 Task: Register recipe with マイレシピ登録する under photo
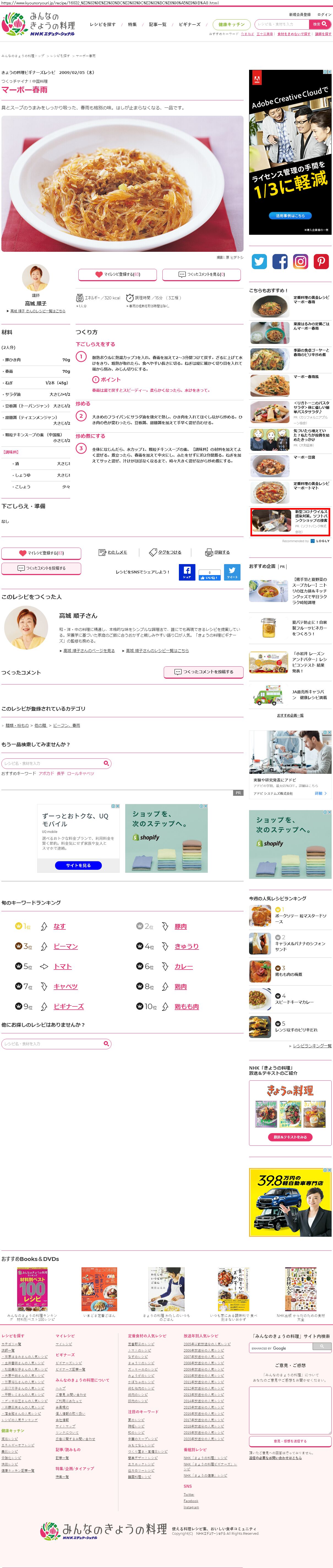(x=117, y=275)
